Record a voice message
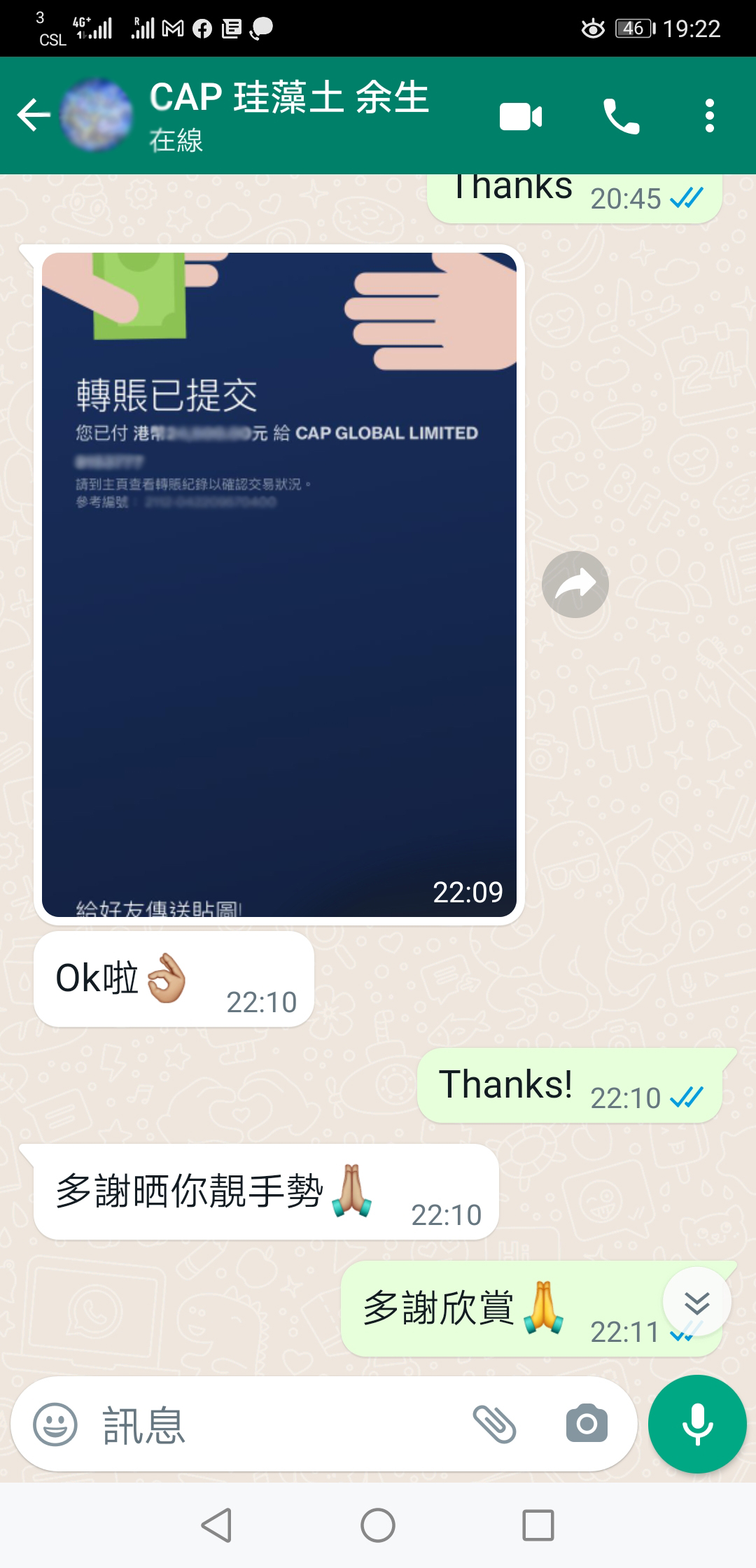Viewport: 756px width, 1568px height. click(697, 1424)
